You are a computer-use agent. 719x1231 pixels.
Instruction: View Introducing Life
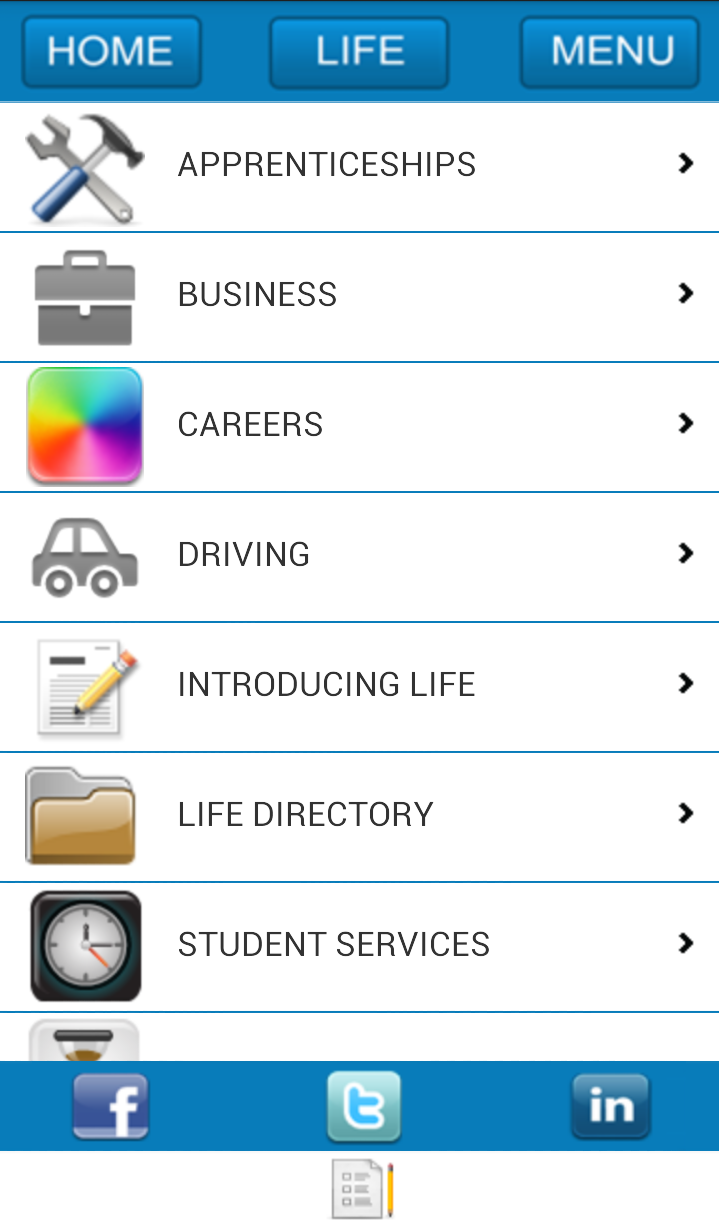pyautogui.click(x=359, y=685)
